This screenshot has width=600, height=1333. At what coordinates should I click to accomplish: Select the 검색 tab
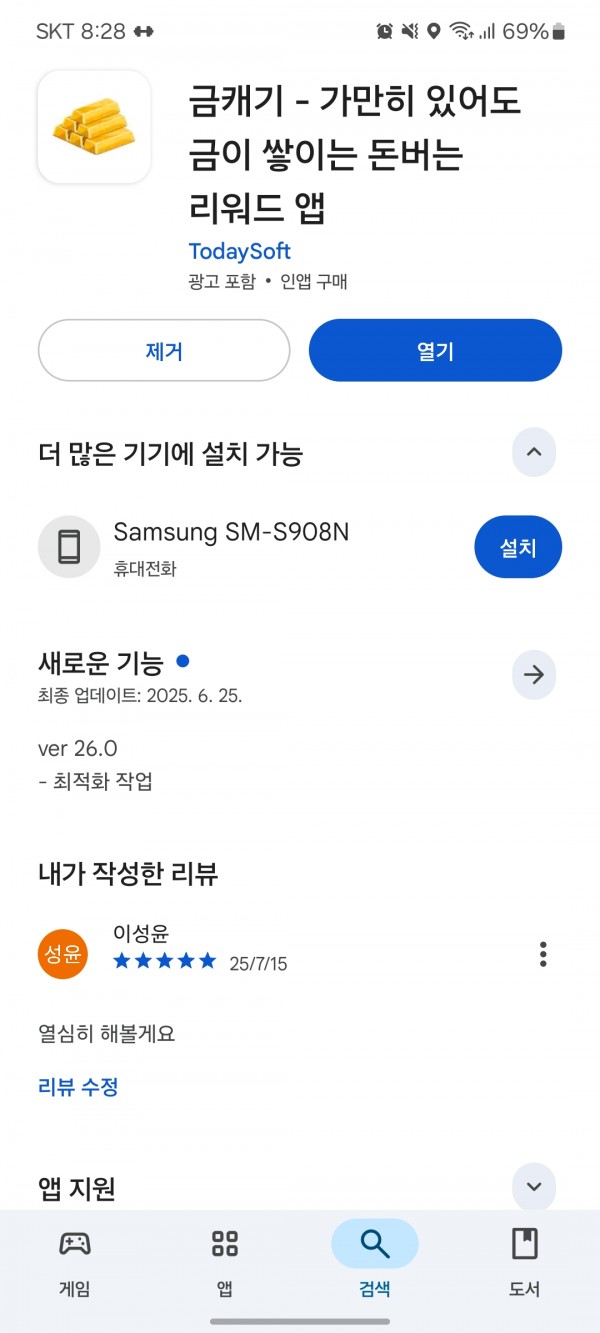(375, 1263)
